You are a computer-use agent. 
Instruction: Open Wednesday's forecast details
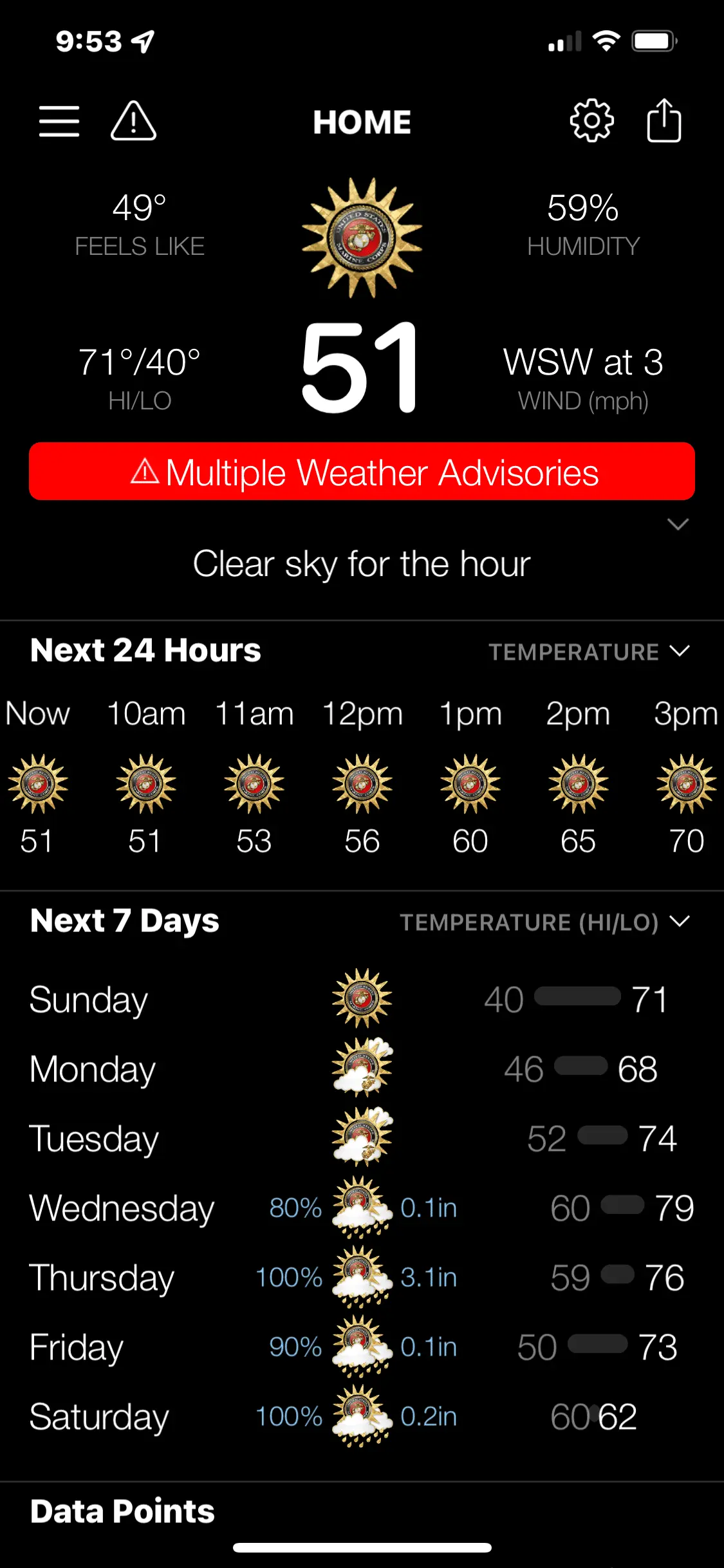point(362,1208)
